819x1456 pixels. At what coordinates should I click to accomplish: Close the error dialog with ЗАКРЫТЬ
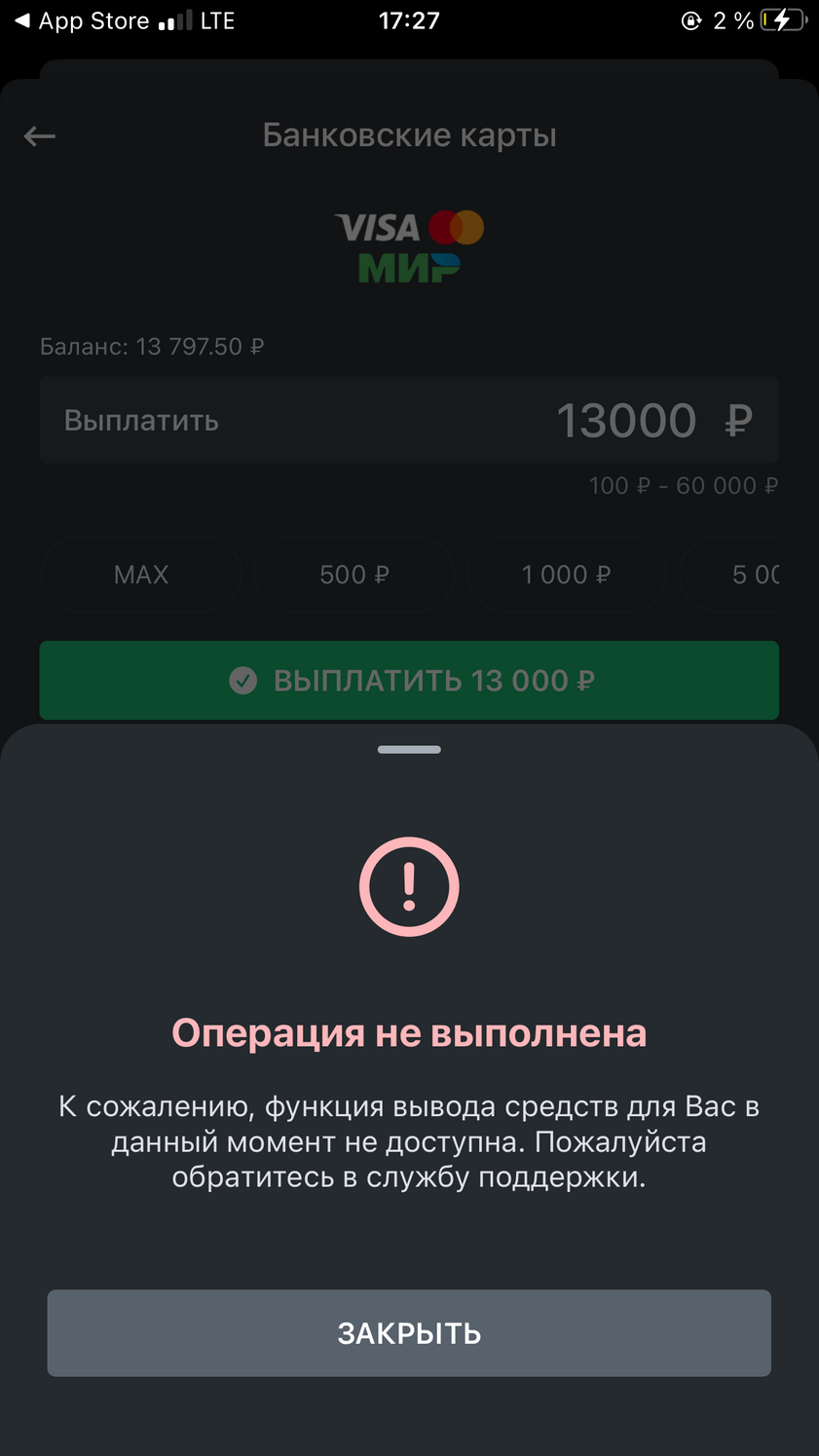409,1332
